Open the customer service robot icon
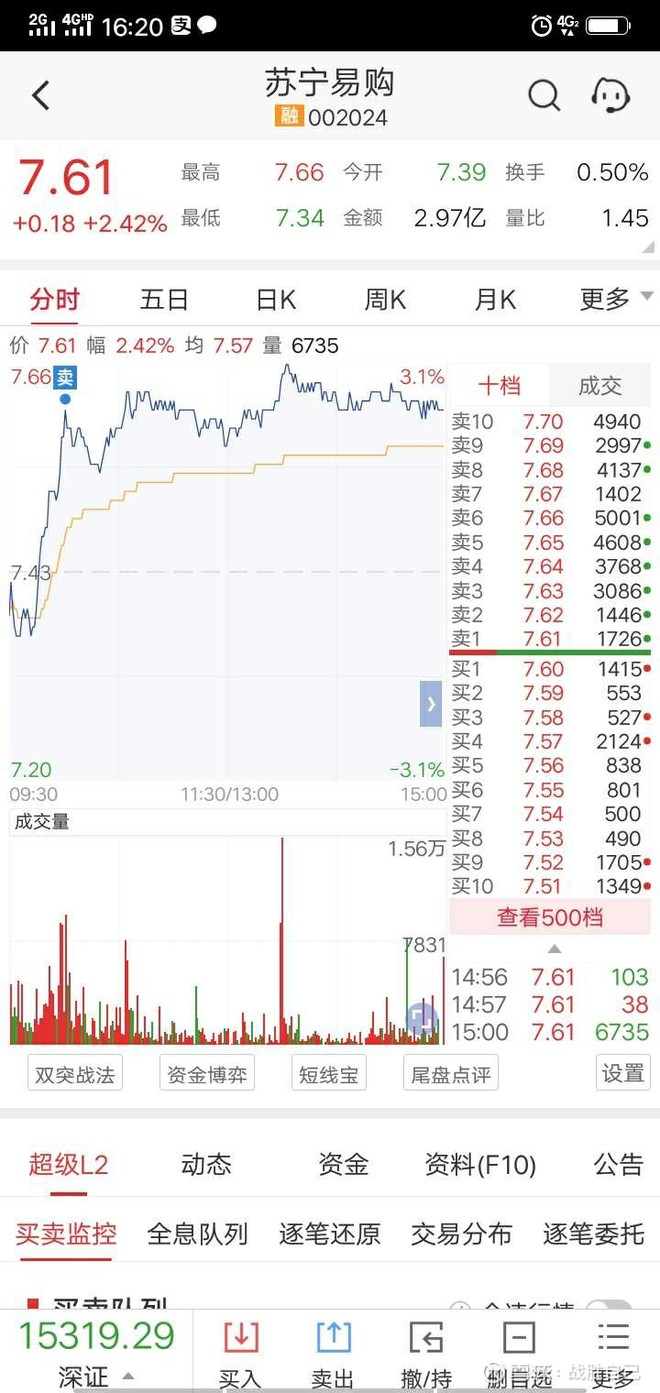660x1393 pixels. tap(610, 96)
